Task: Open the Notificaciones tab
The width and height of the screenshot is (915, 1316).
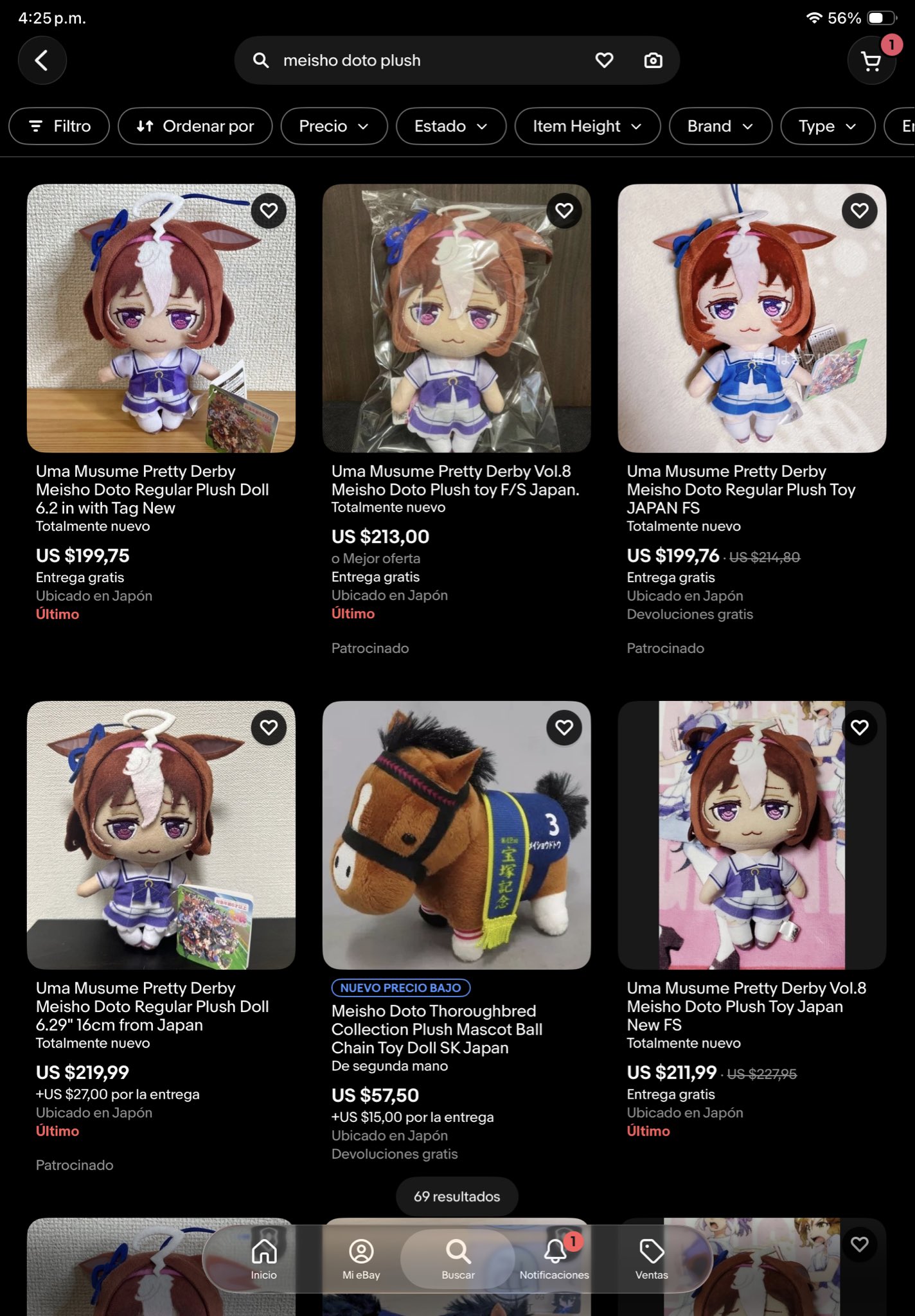Action: point(555,1258)
